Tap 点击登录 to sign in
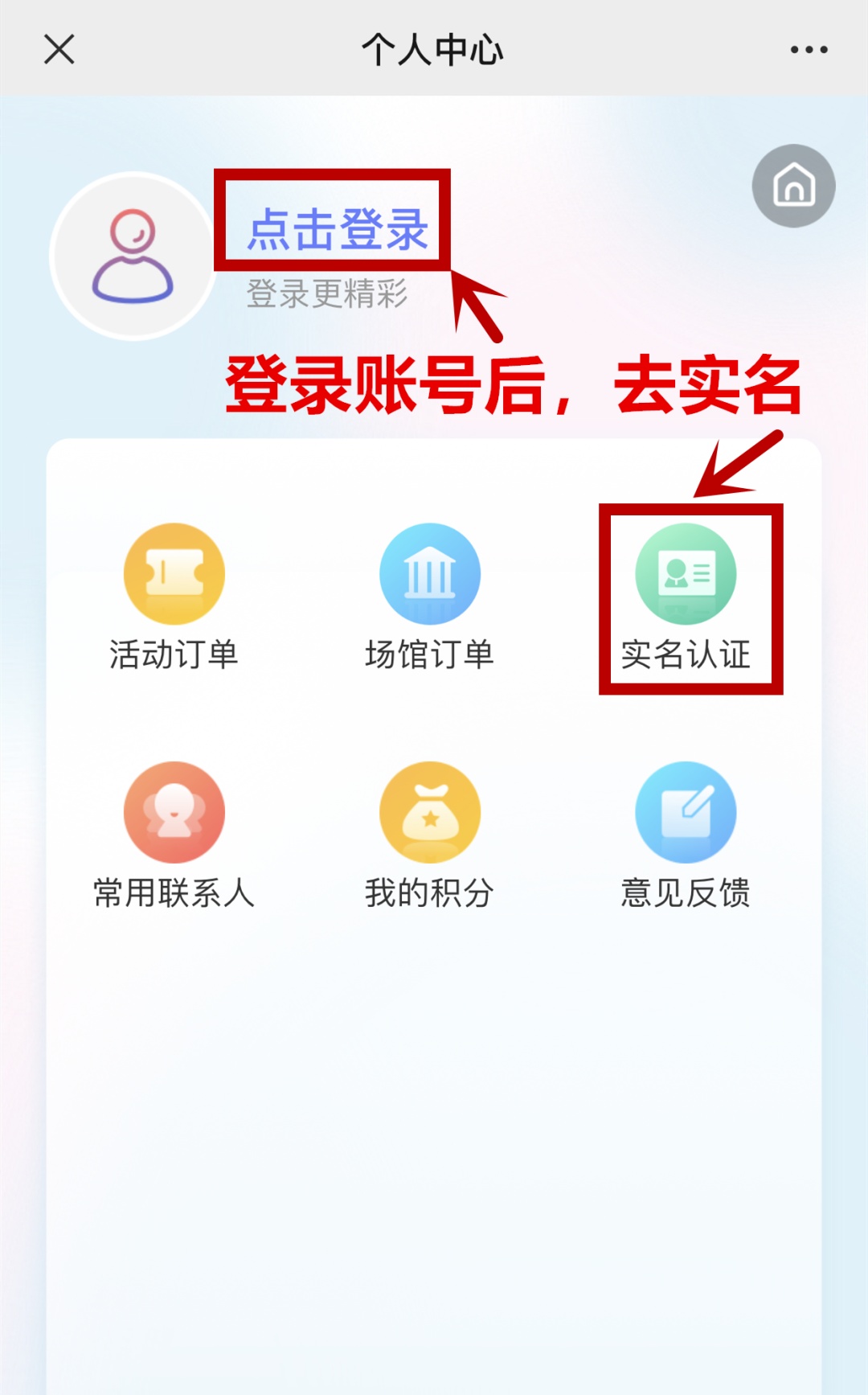868x1395 pixels. (x=338, y=229)
